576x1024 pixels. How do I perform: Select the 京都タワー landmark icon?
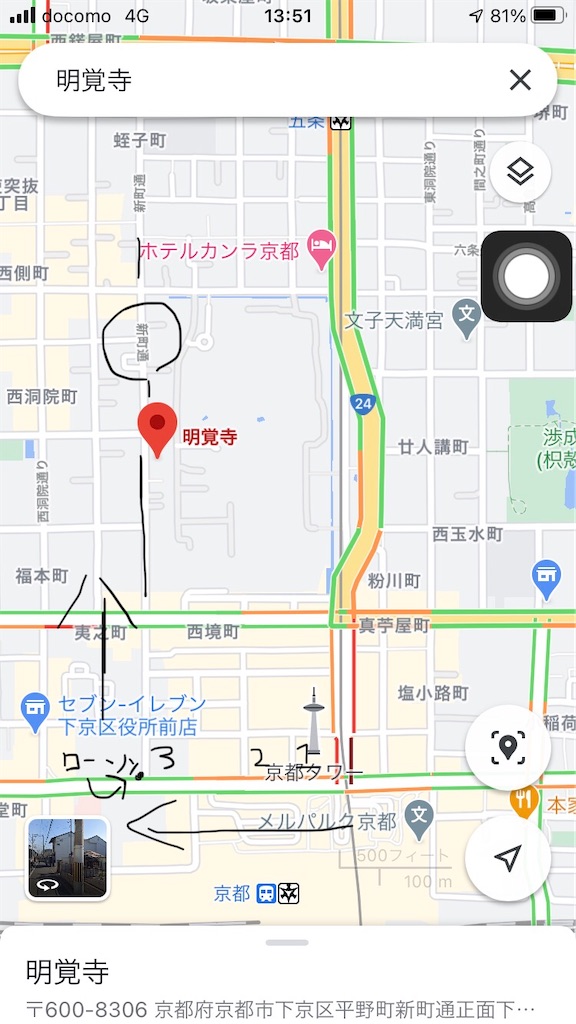(313, 720)
